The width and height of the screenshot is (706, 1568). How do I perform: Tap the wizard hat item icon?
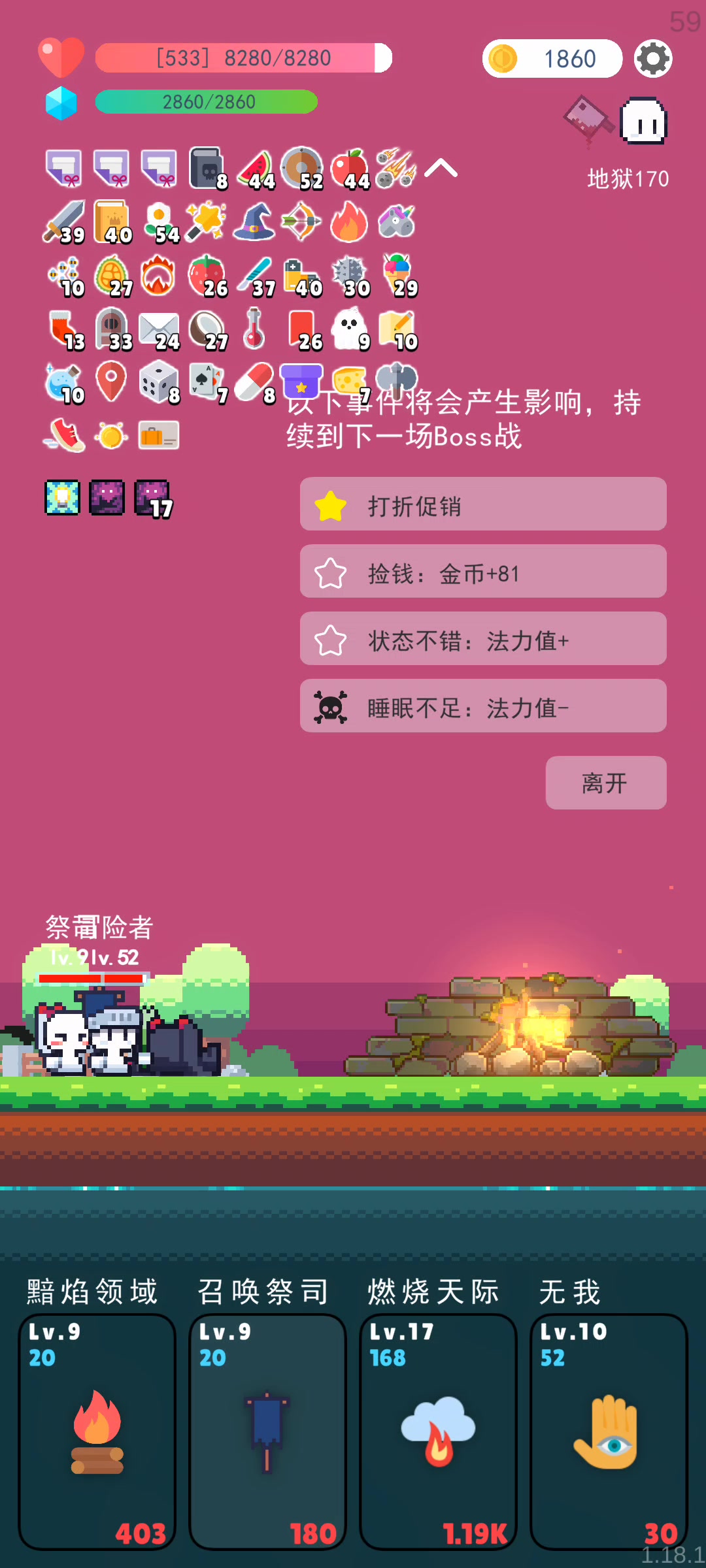[x=254, y=221]
